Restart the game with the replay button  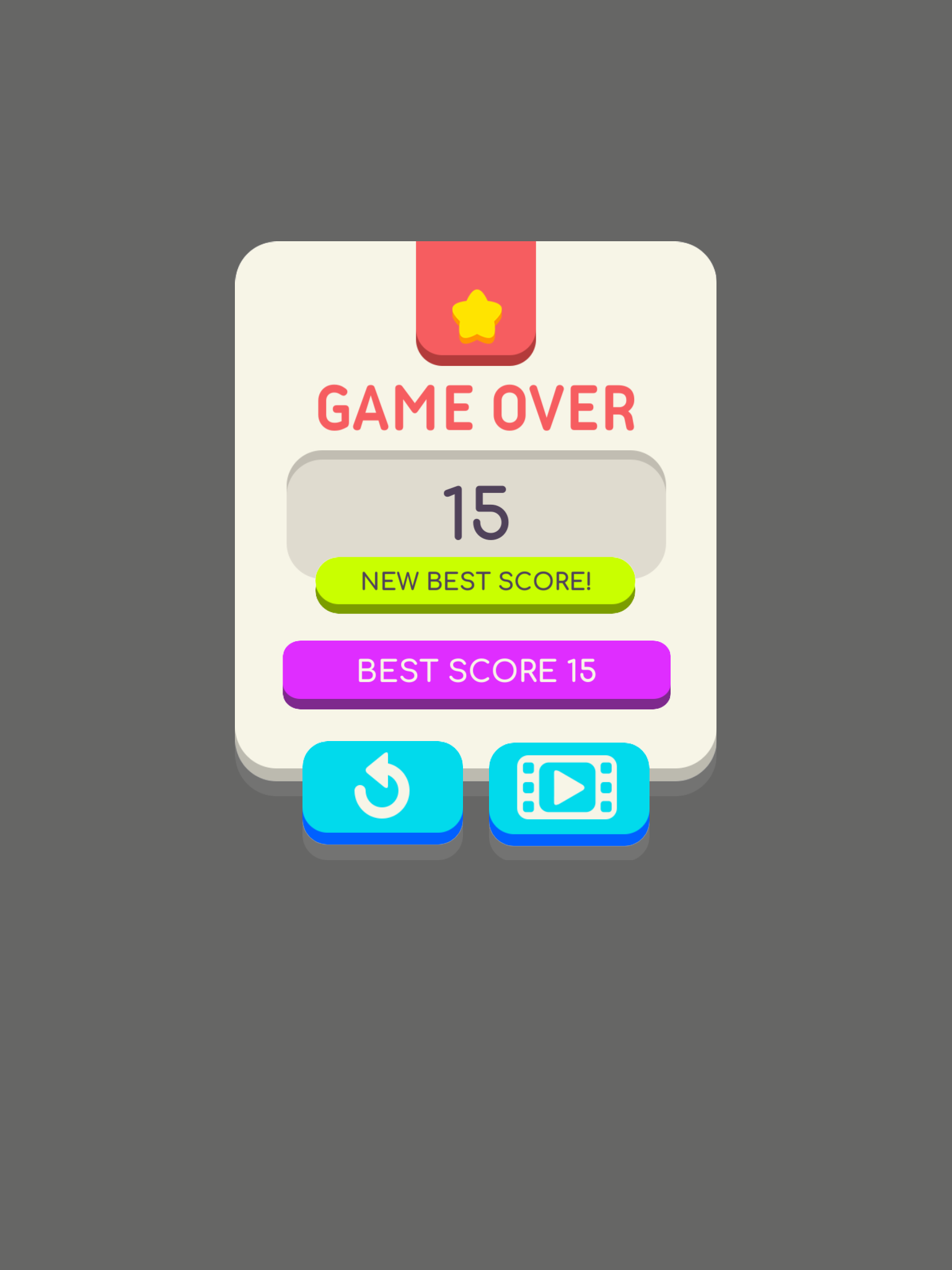point(382,788)
